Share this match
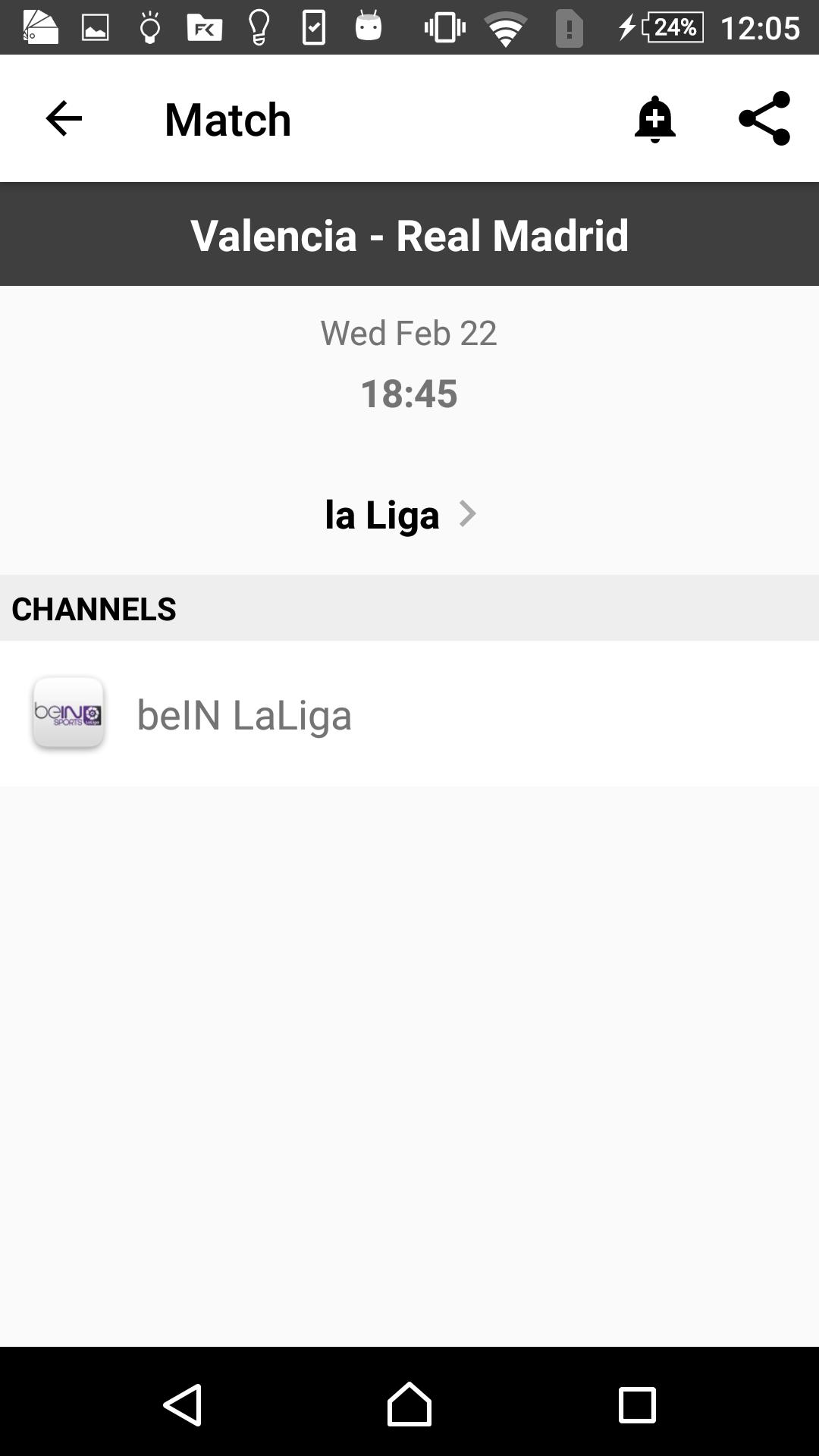The image size is (819, 1456). coord(764,119)
